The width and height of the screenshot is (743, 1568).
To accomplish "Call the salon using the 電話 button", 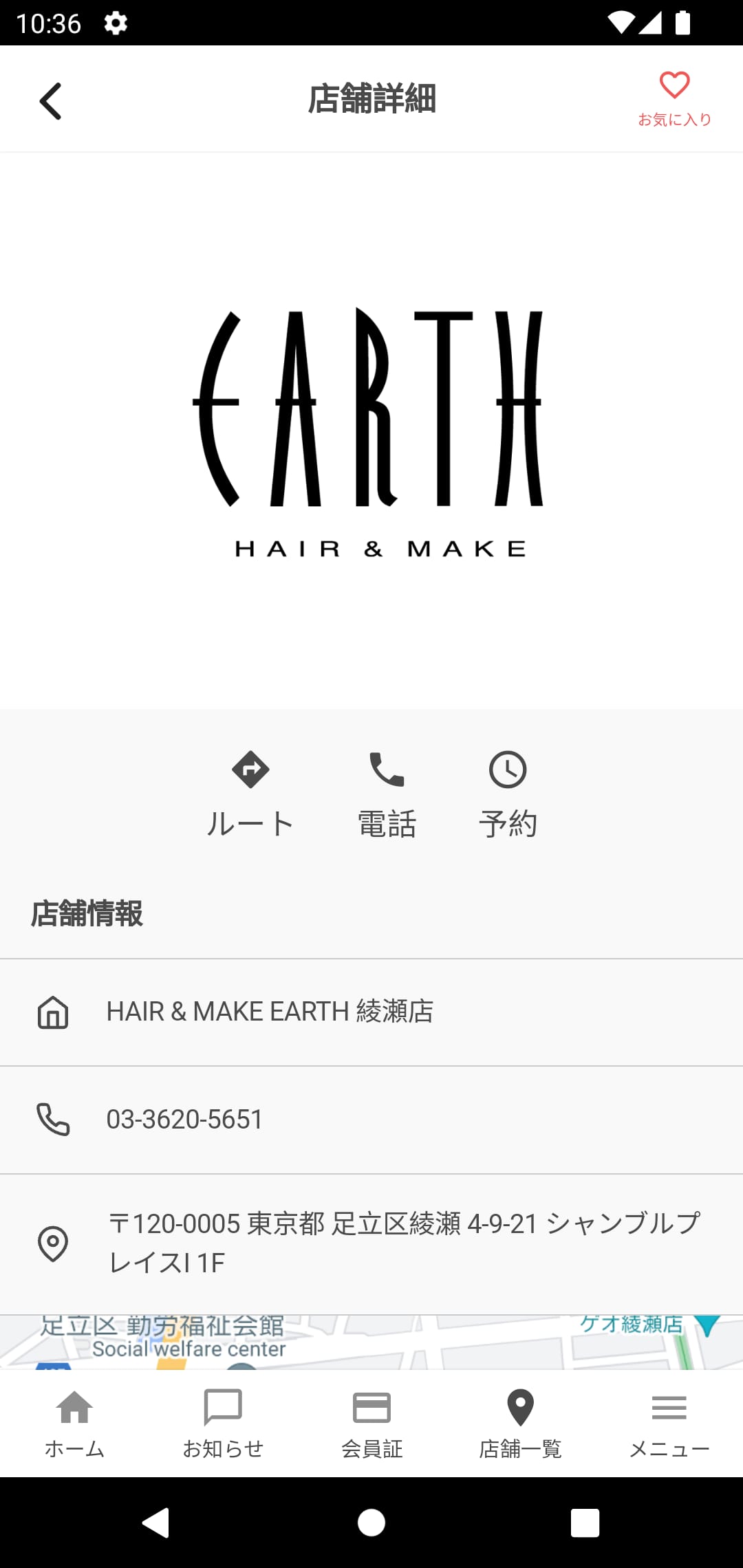I will (387, 795).
